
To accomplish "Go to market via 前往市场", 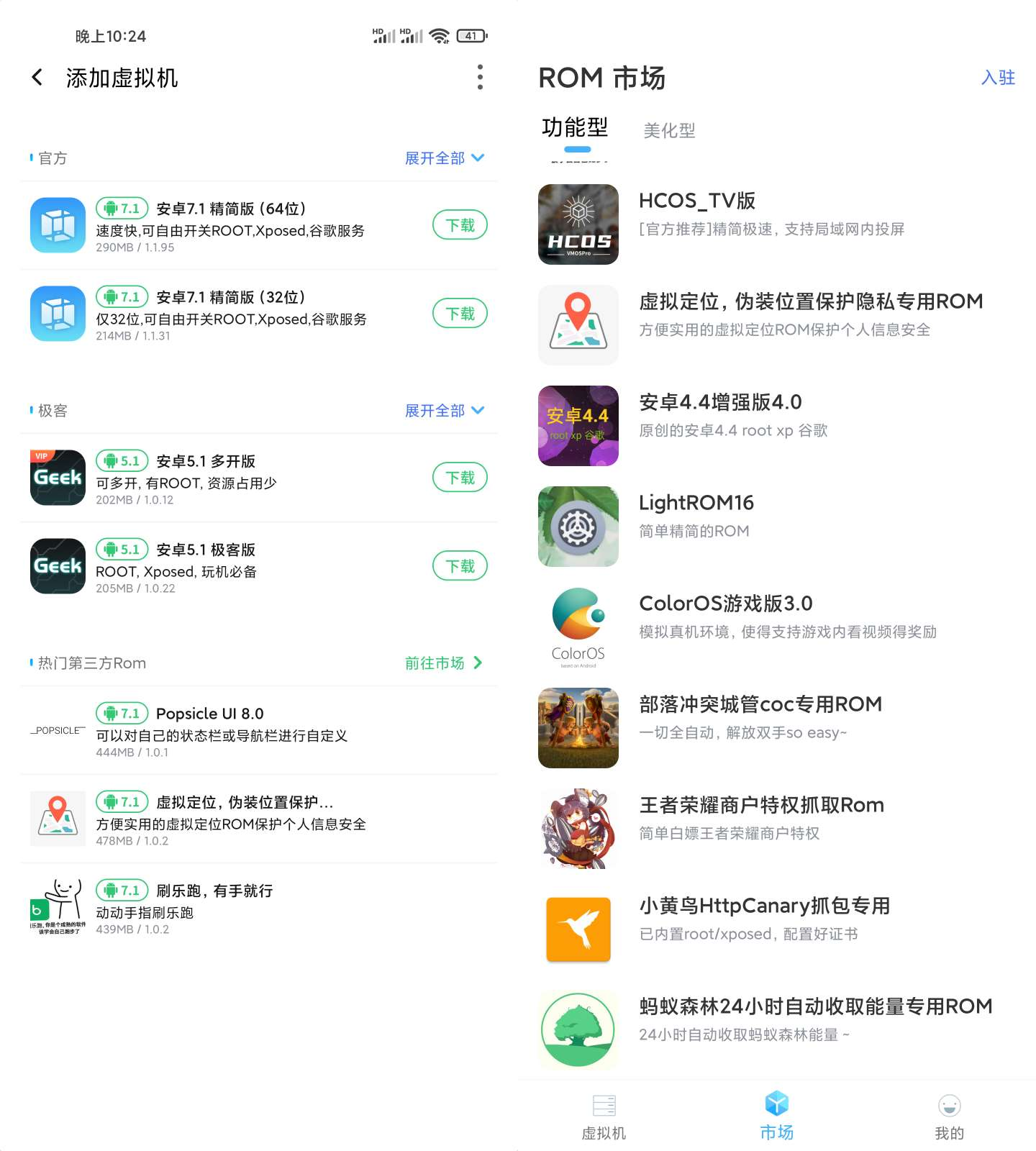I will click(444, 663).
